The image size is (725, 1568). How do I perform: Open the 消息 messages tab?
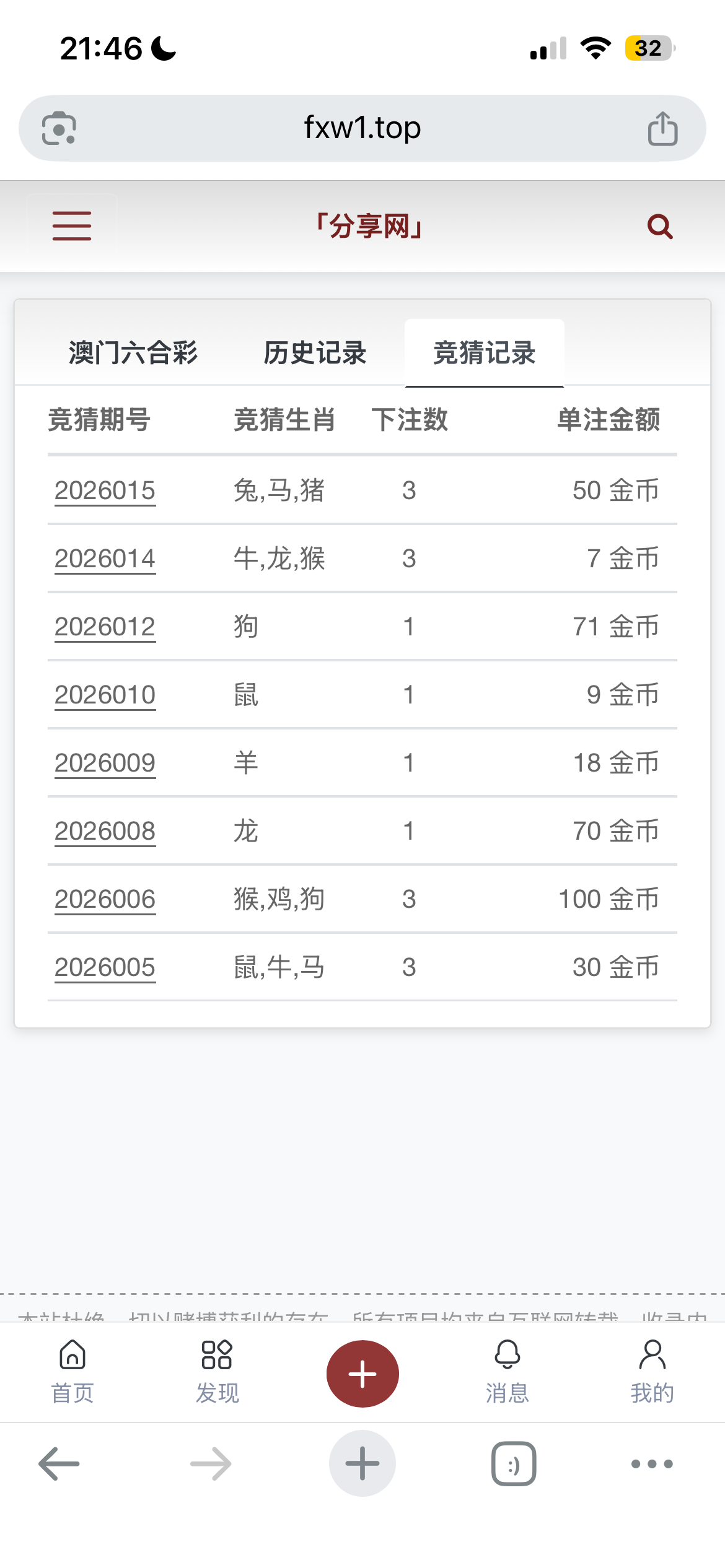[507, 1371]
